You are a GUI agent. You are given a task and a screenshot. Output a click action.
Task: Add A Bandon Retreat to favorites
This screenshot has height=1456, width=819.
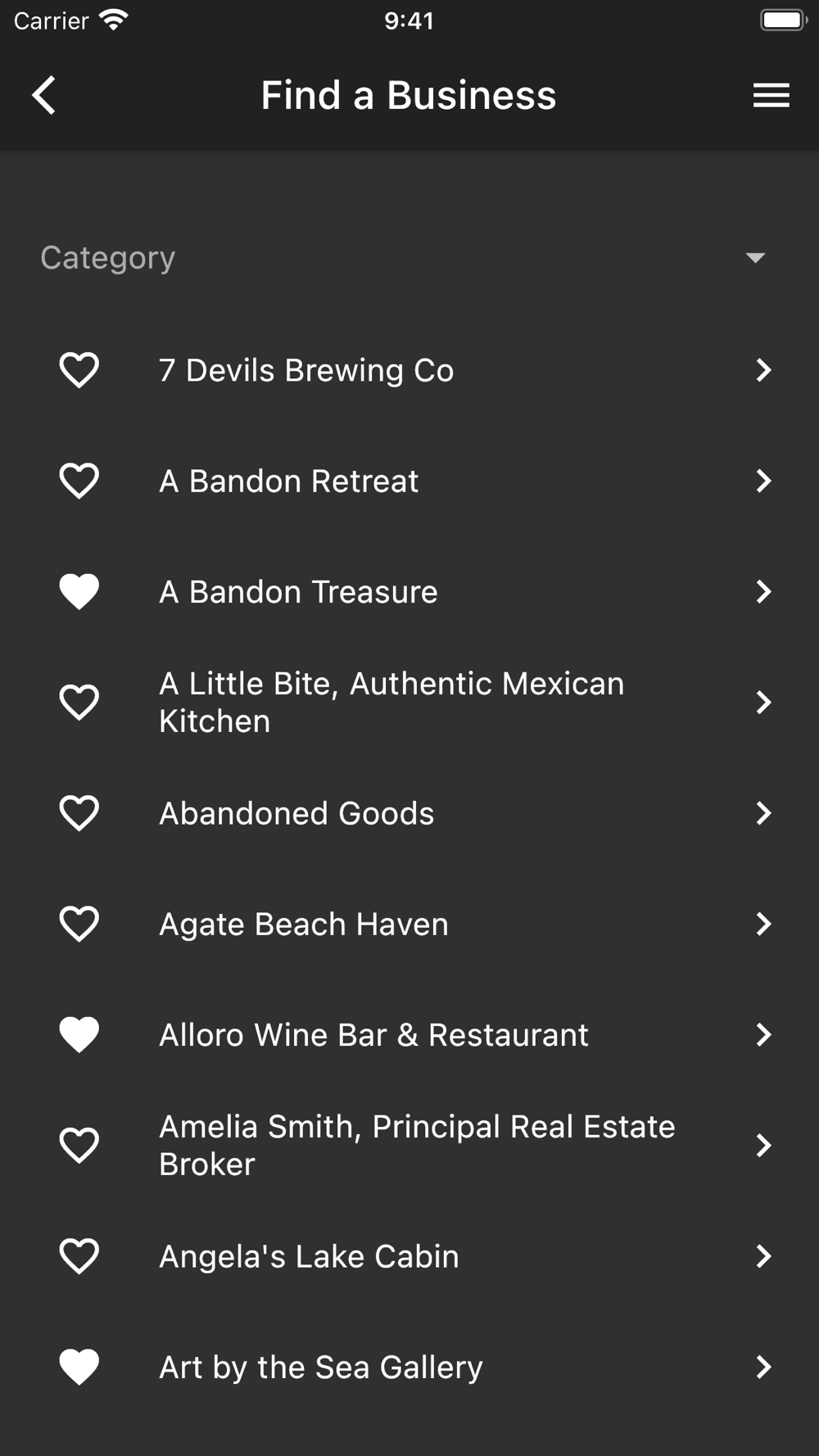tap(79, 481)
